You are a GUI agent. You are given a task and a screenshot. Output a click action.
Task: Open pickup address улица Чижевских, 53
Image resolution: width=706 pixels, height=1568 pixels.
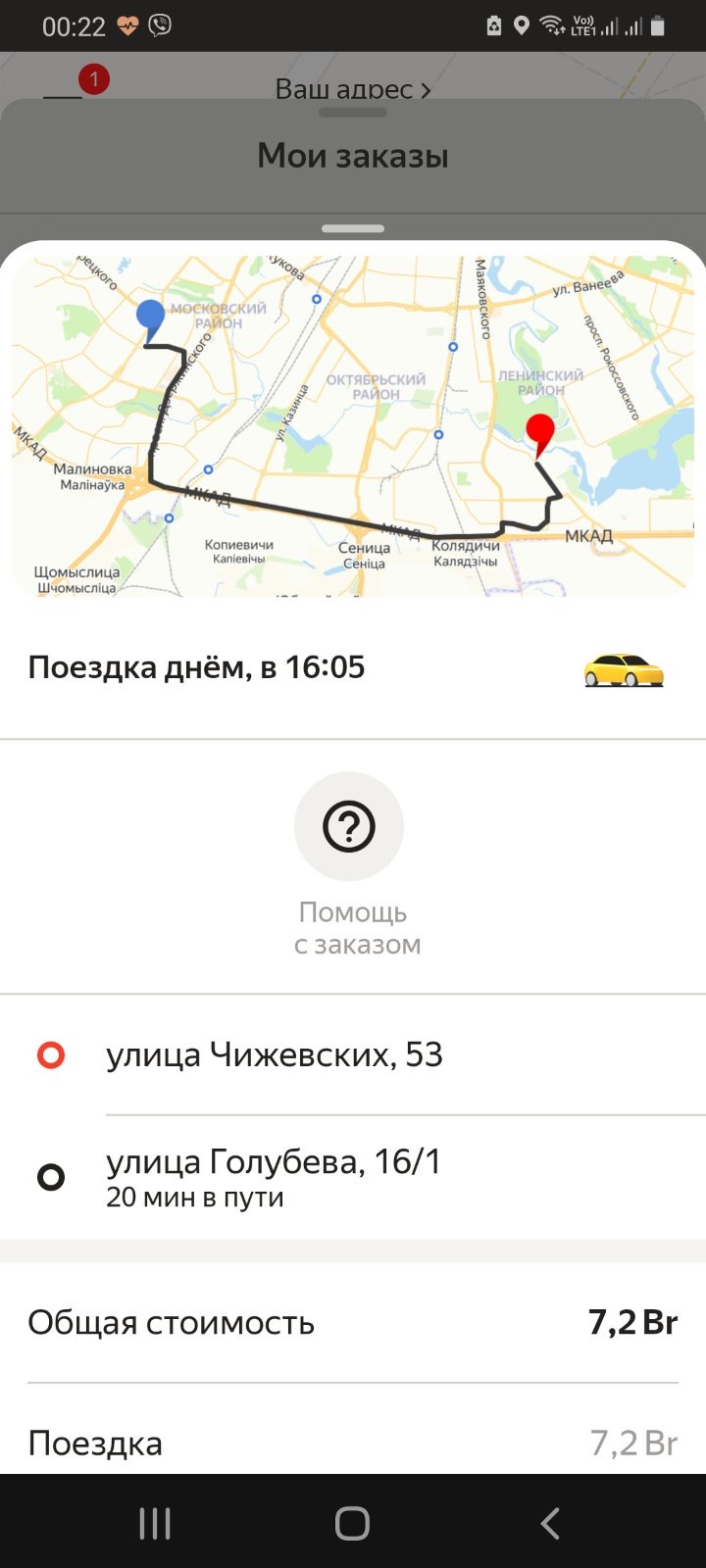click(x=353, y=1055)
